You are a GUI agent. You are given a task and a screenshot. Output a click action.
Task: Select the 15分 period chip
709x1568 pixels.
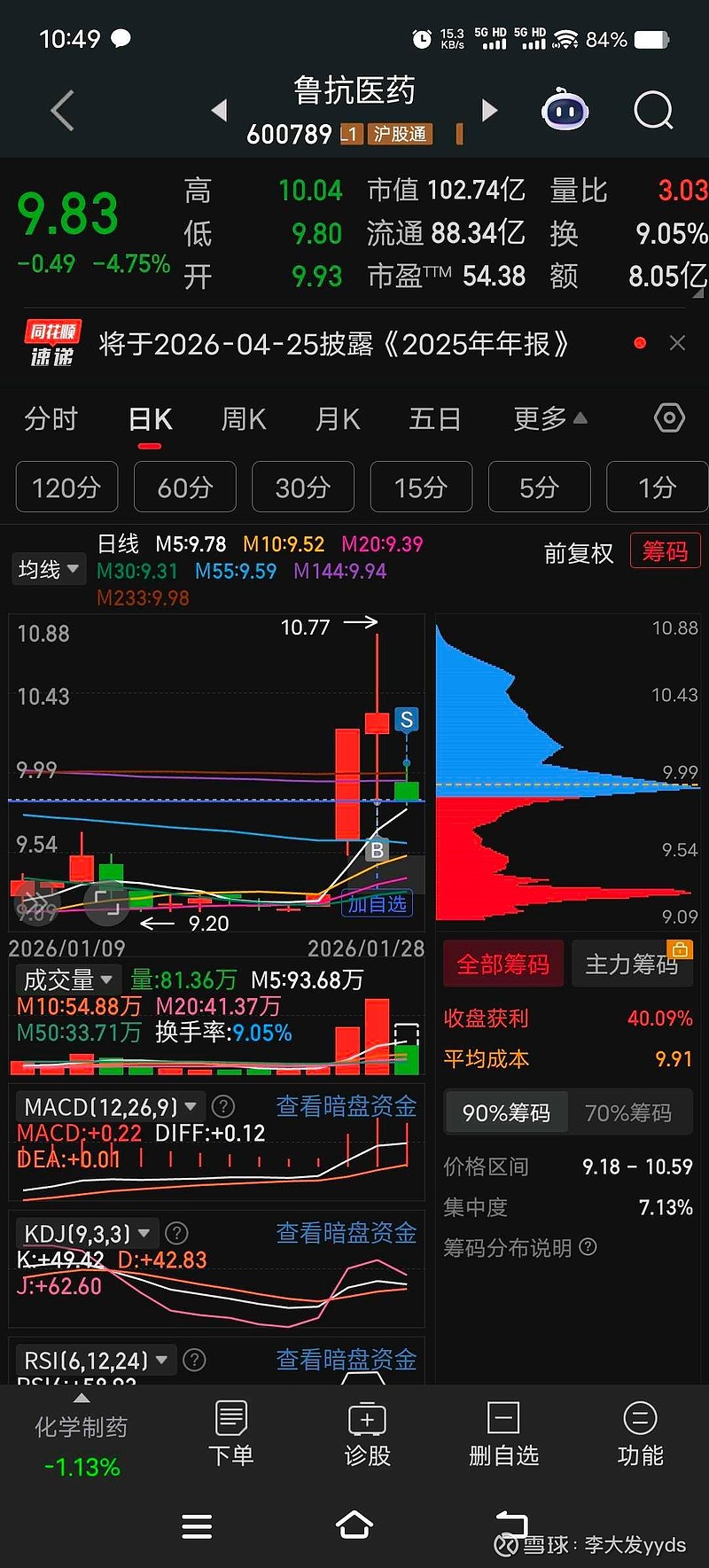coord(421,487)
